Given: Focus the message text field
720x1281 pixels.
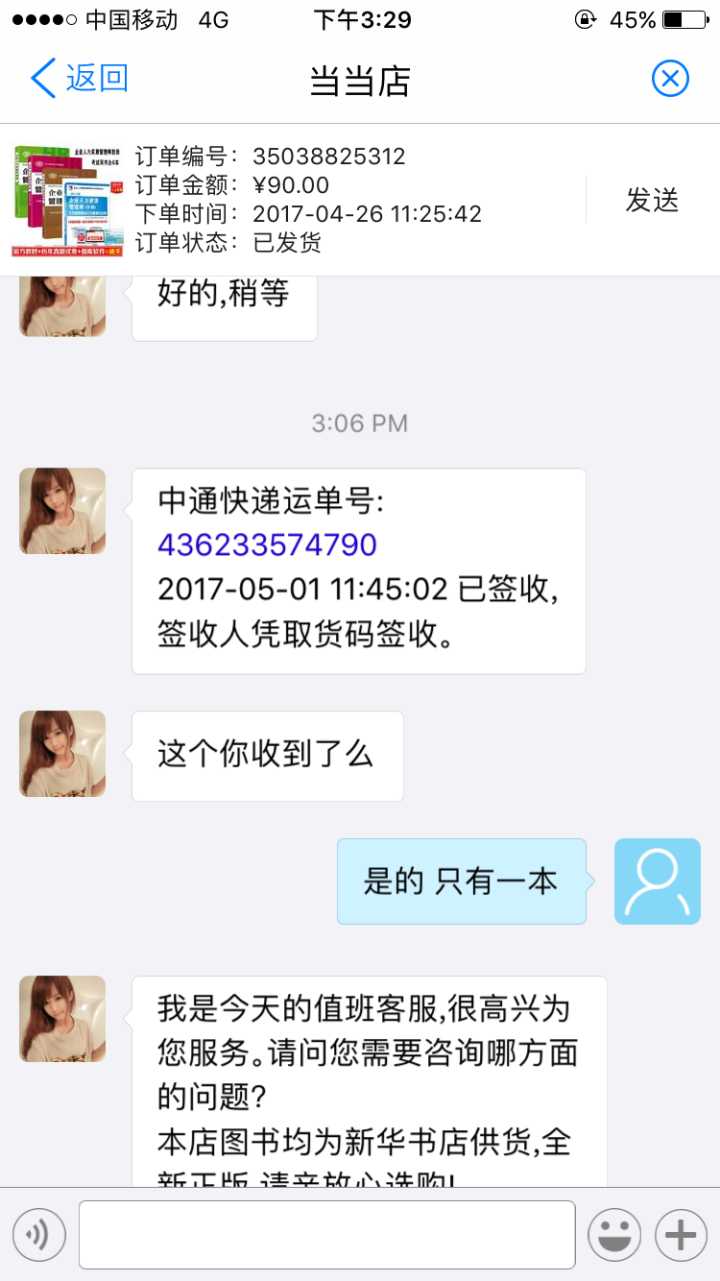Looking at the screenshot, I should [x=327, y=1235].
